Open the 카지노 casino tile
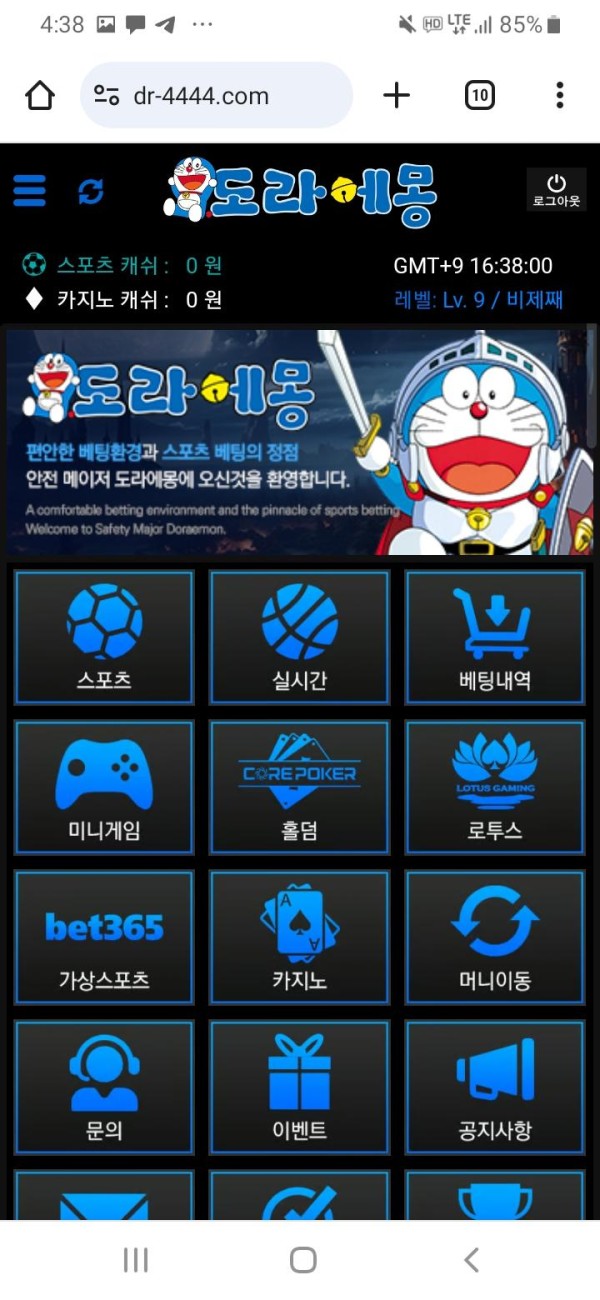The image size is (600, 1300). pyautogui.click(x=299, y=937)
